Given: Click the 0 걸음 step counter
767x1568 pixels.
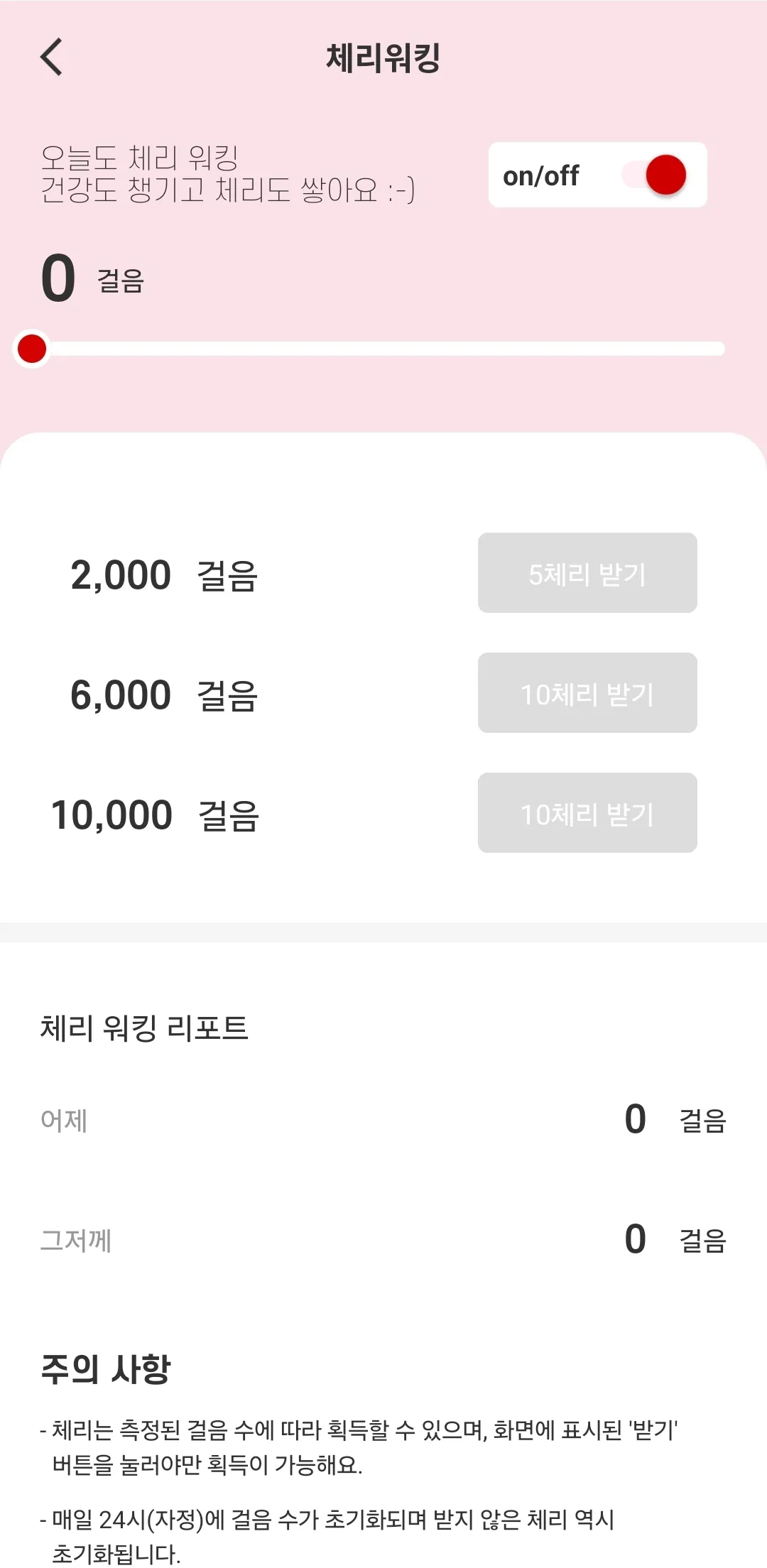Looking at the screenshot, I should click(x=92, y=278).
